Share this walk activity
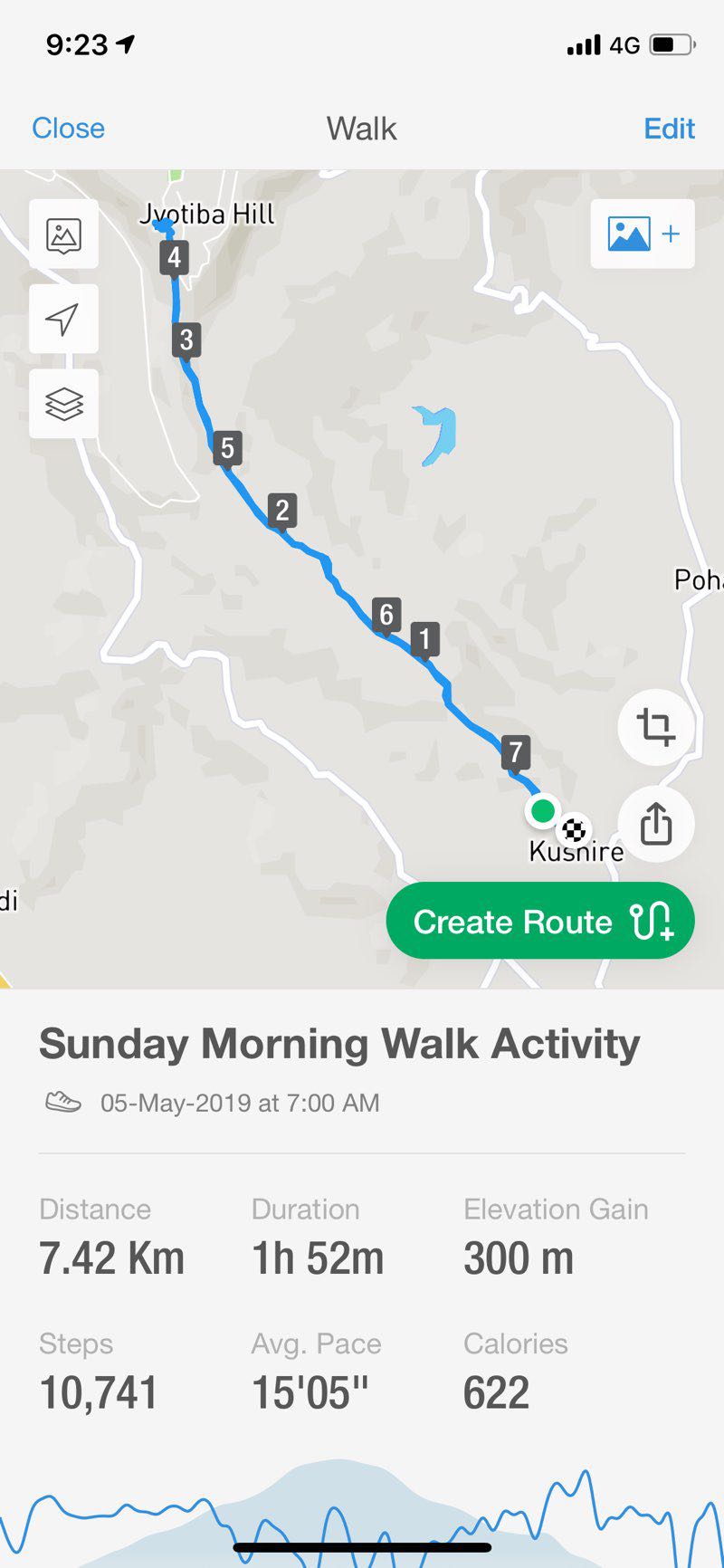The image size is (724, 1568). coord(655,824)
